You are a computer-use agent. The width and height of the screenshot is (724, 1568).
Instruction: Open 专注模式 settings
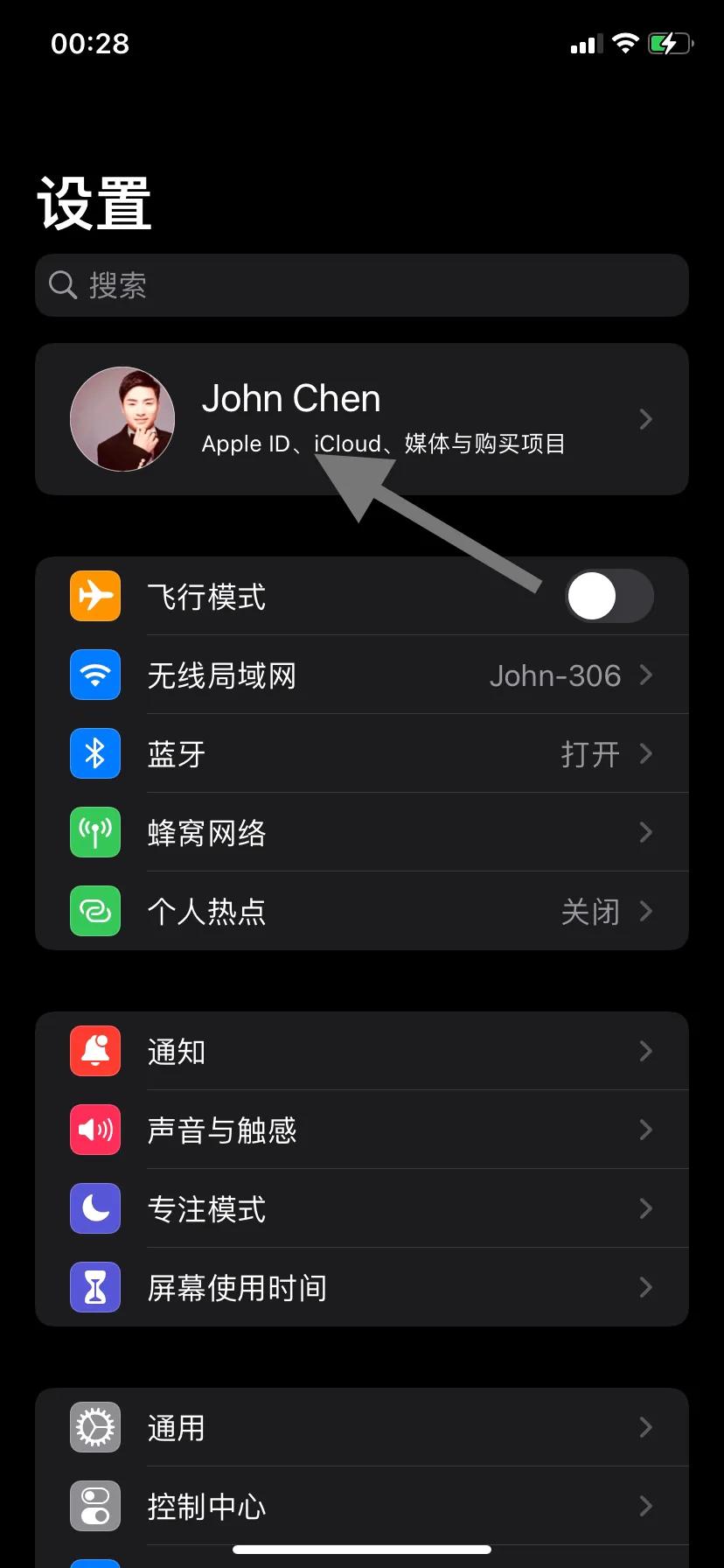point(362,1208)
